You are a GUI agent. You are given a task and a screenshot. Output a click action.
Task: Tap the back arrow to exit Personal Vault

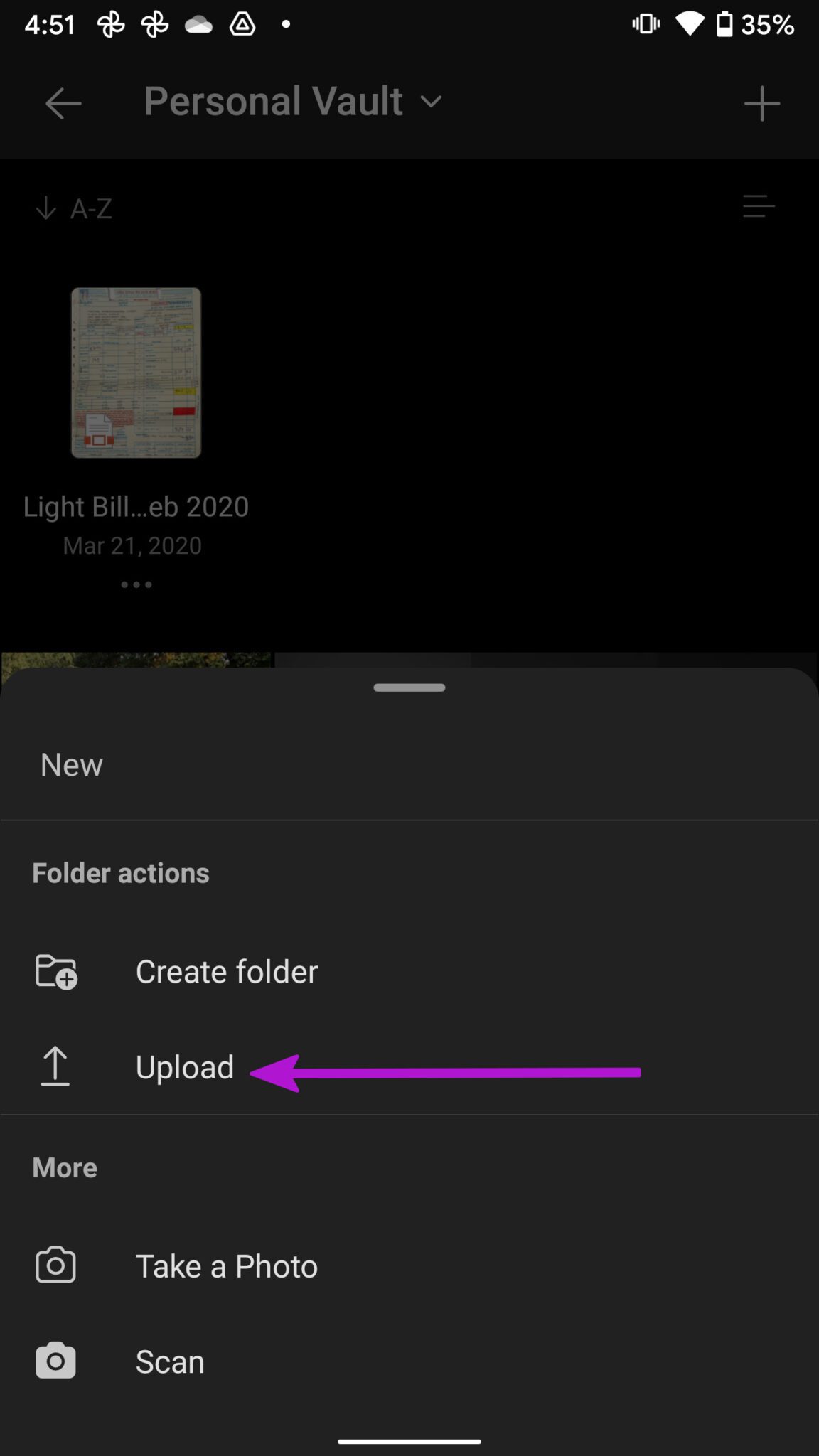coord(63,103)
